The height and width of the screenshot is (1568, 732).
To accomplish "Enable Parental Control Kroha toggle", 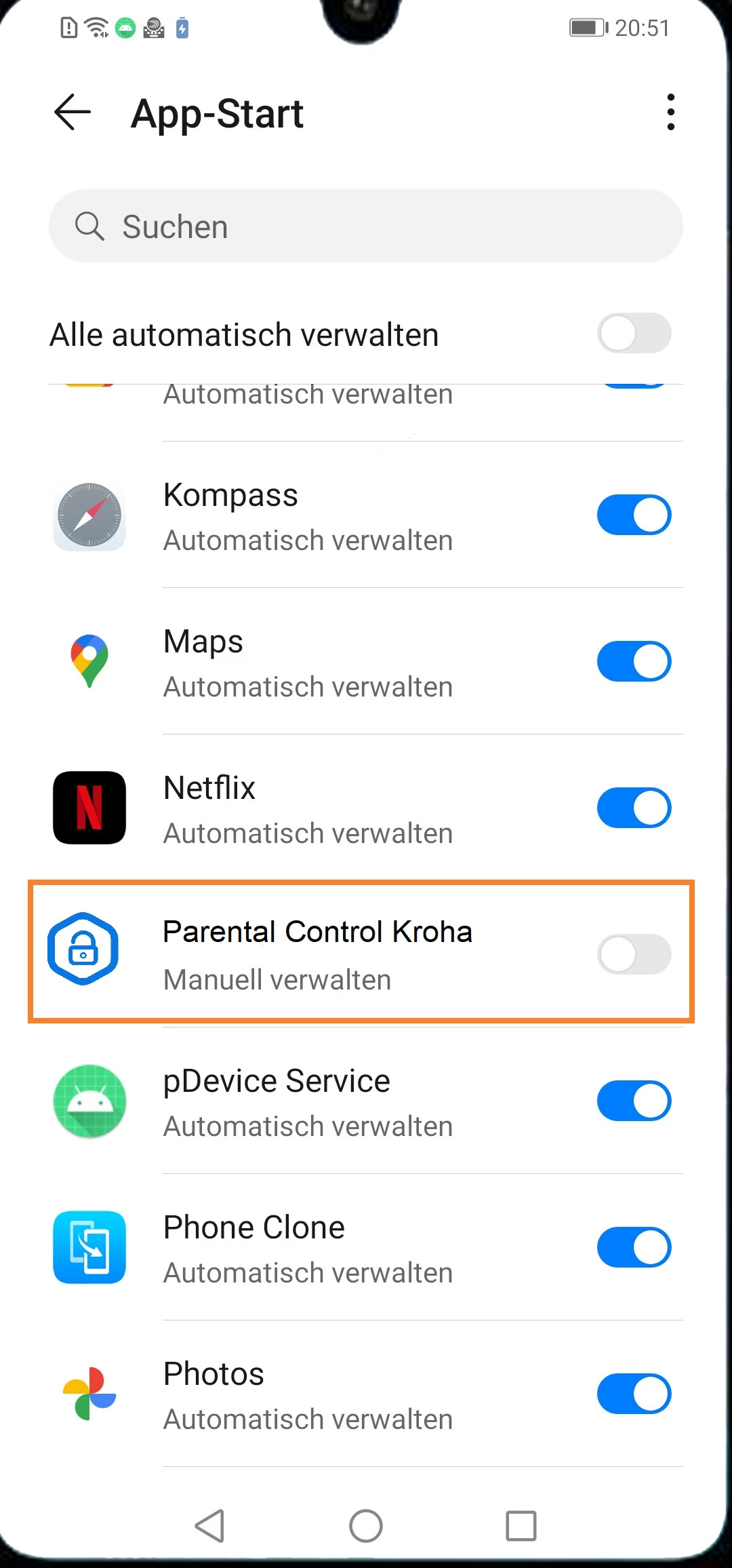I will (x=634, y=954).
